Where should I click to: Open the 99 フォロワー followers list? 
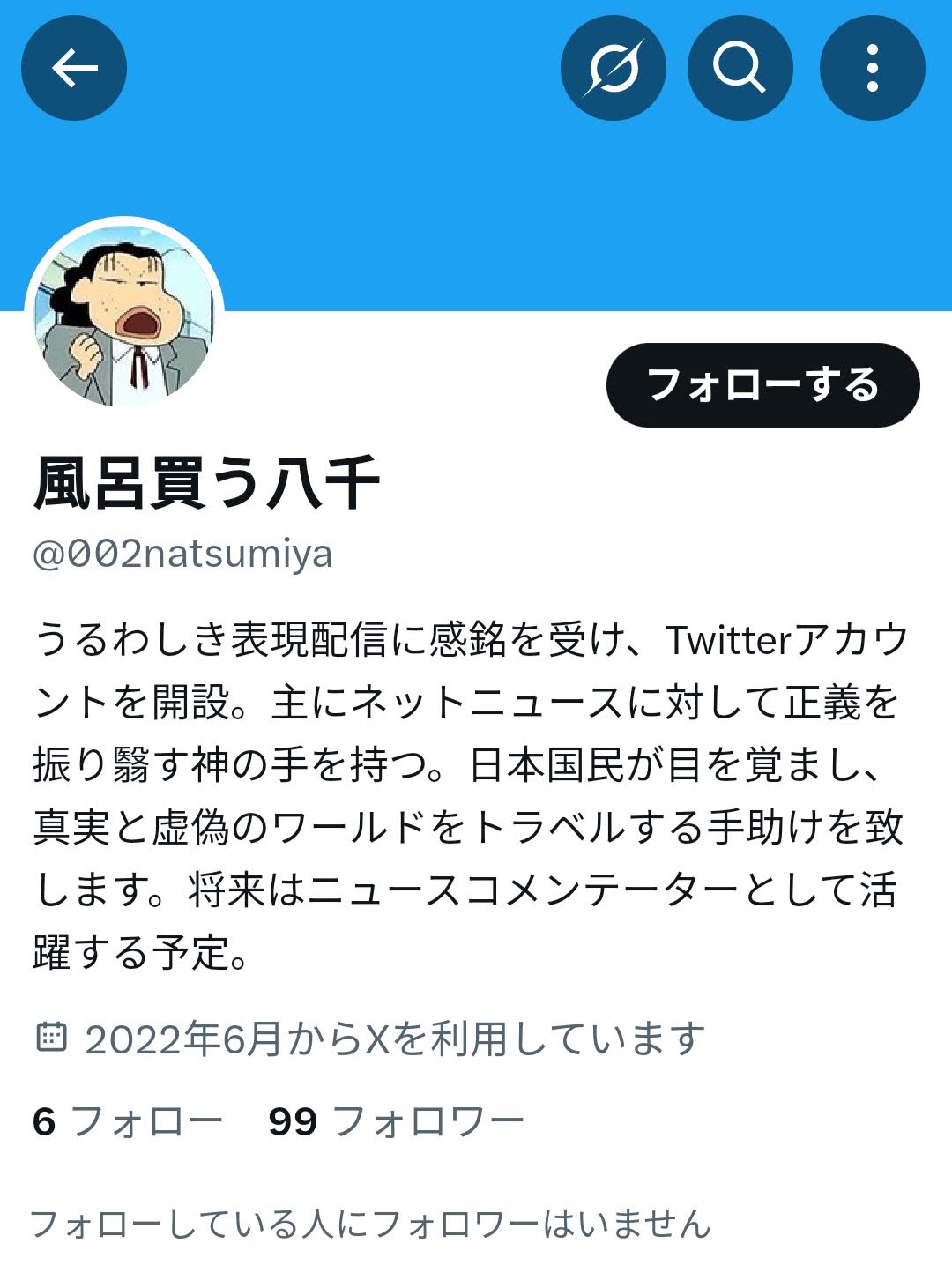click(x=396, y=1121)
